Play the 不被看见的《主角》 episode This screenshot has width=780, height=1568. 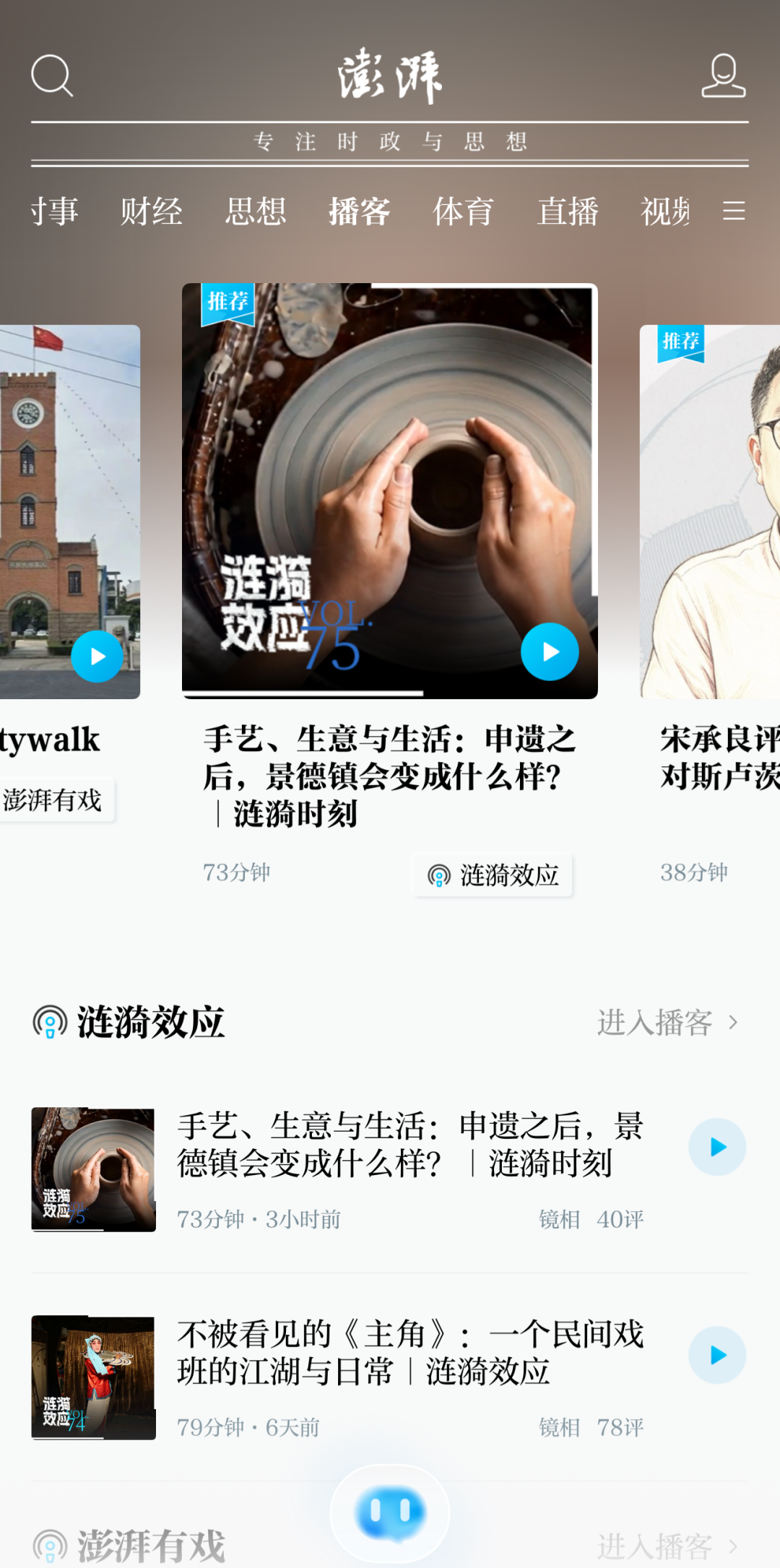(717, 1355)
